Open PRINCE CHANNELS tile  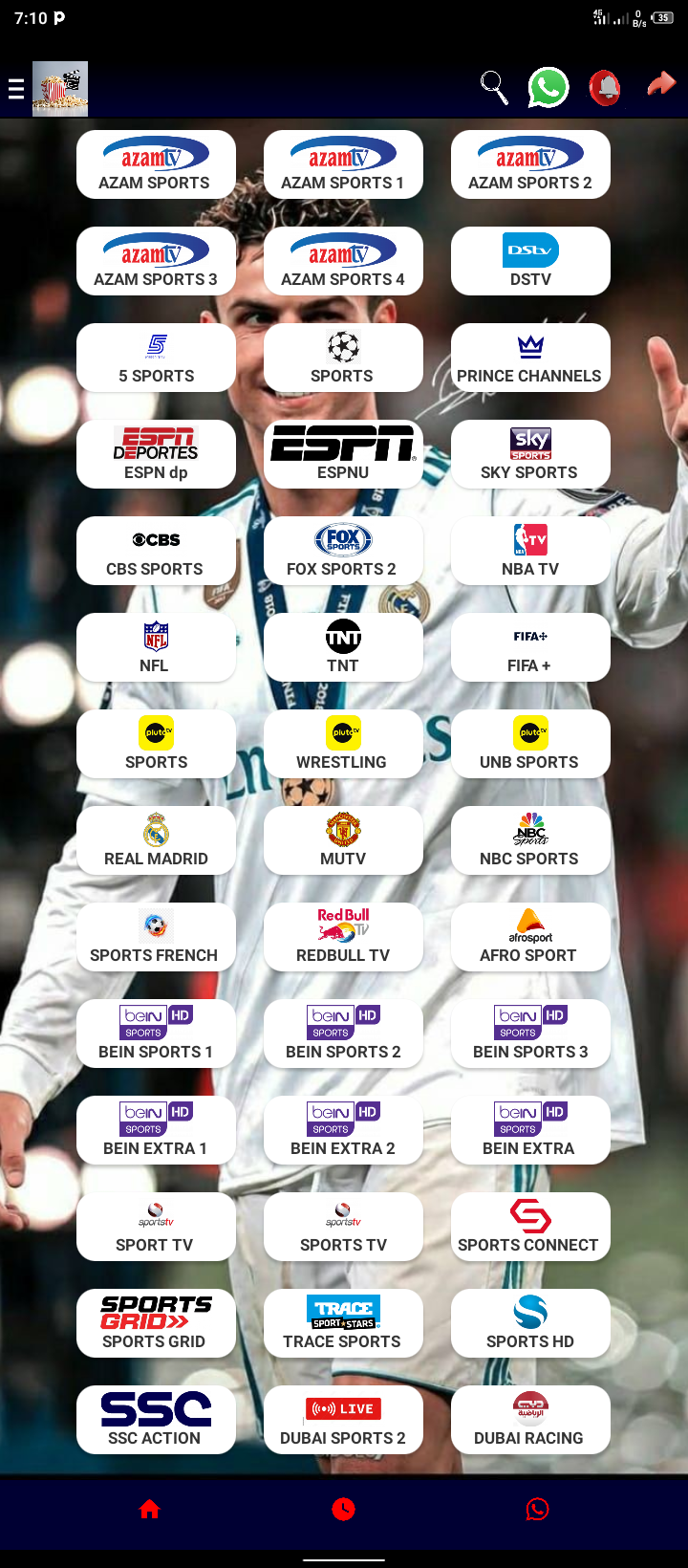pyautogui.click(x=530, y=358)
